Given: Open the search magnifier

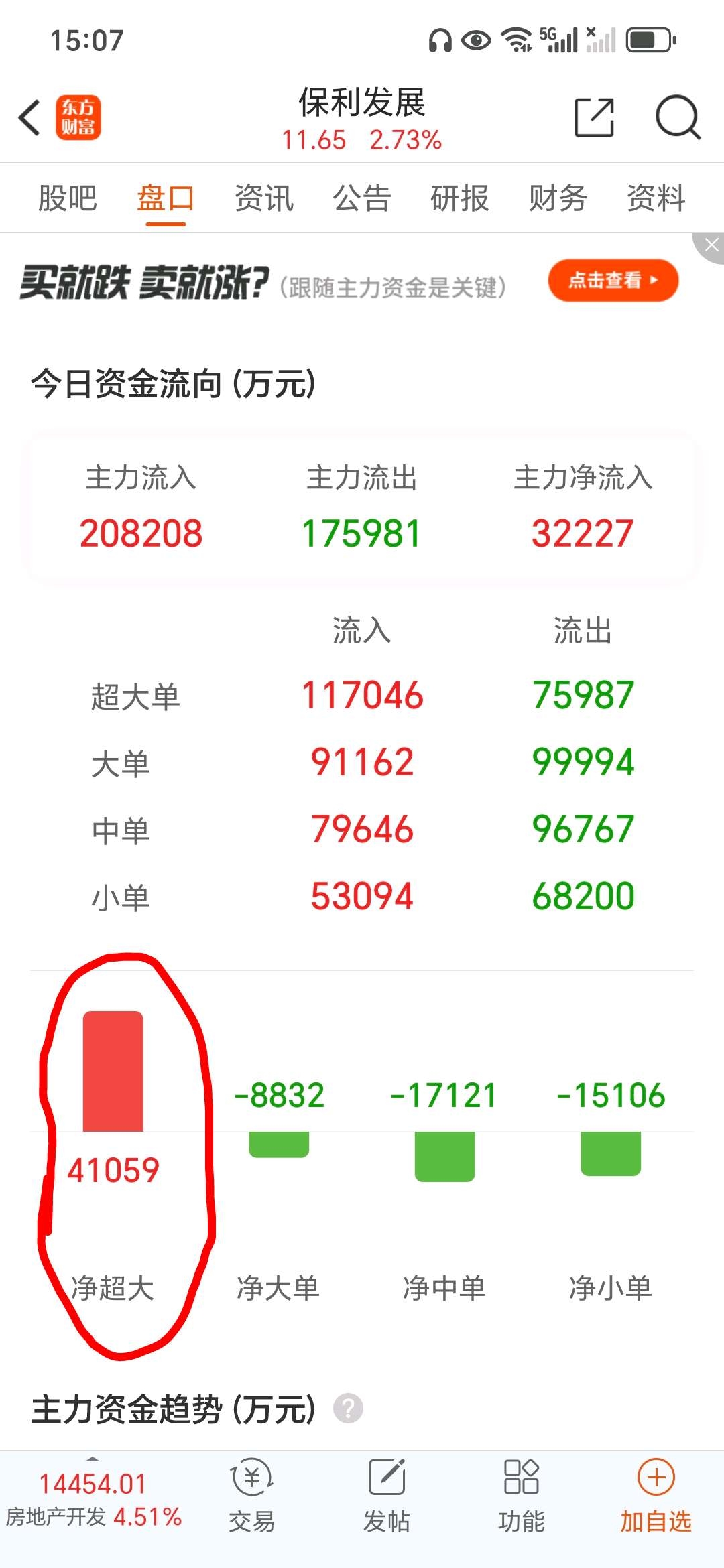Looking at the screenshot, I should pos(677,118).
